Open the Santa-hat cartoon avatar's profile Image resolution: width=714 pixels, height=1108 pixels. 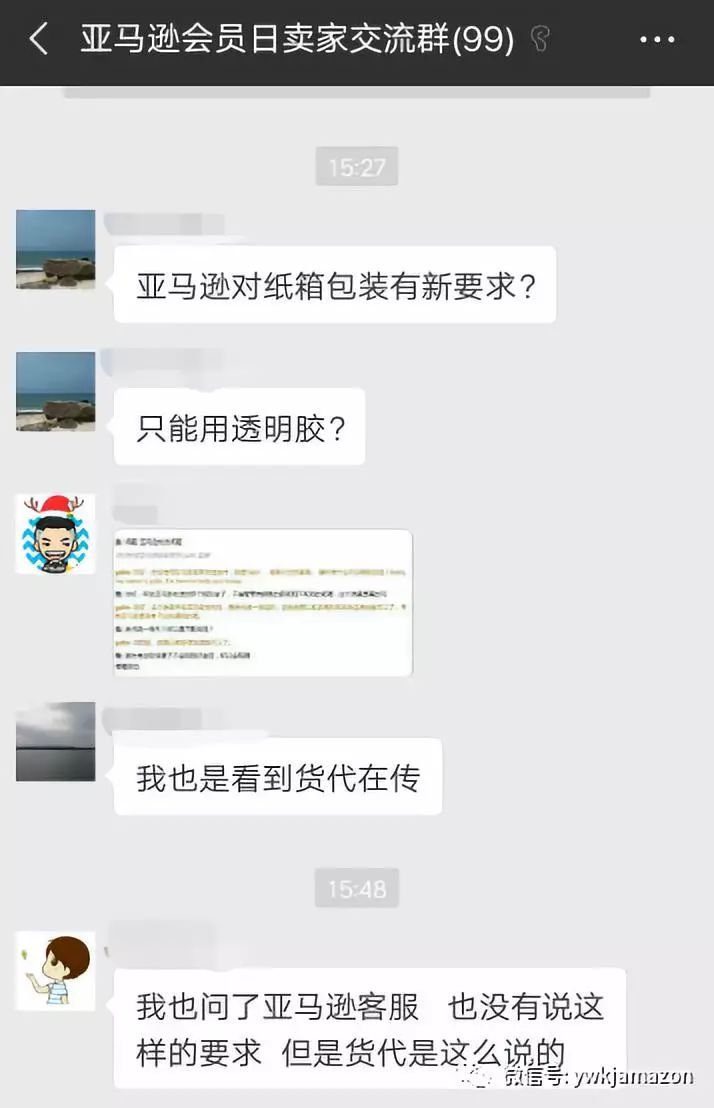click(56, 533)
